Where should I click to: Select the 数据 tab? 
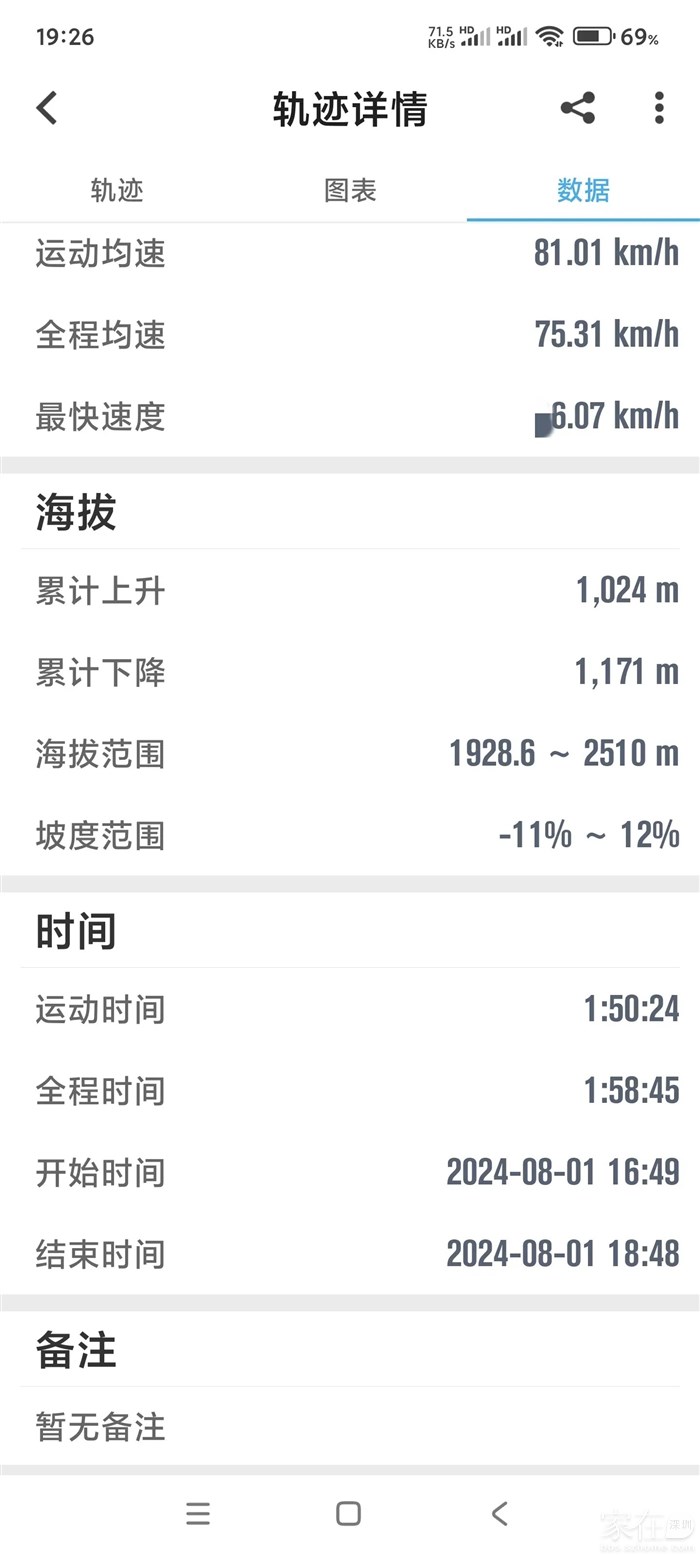tap(583, 190)
